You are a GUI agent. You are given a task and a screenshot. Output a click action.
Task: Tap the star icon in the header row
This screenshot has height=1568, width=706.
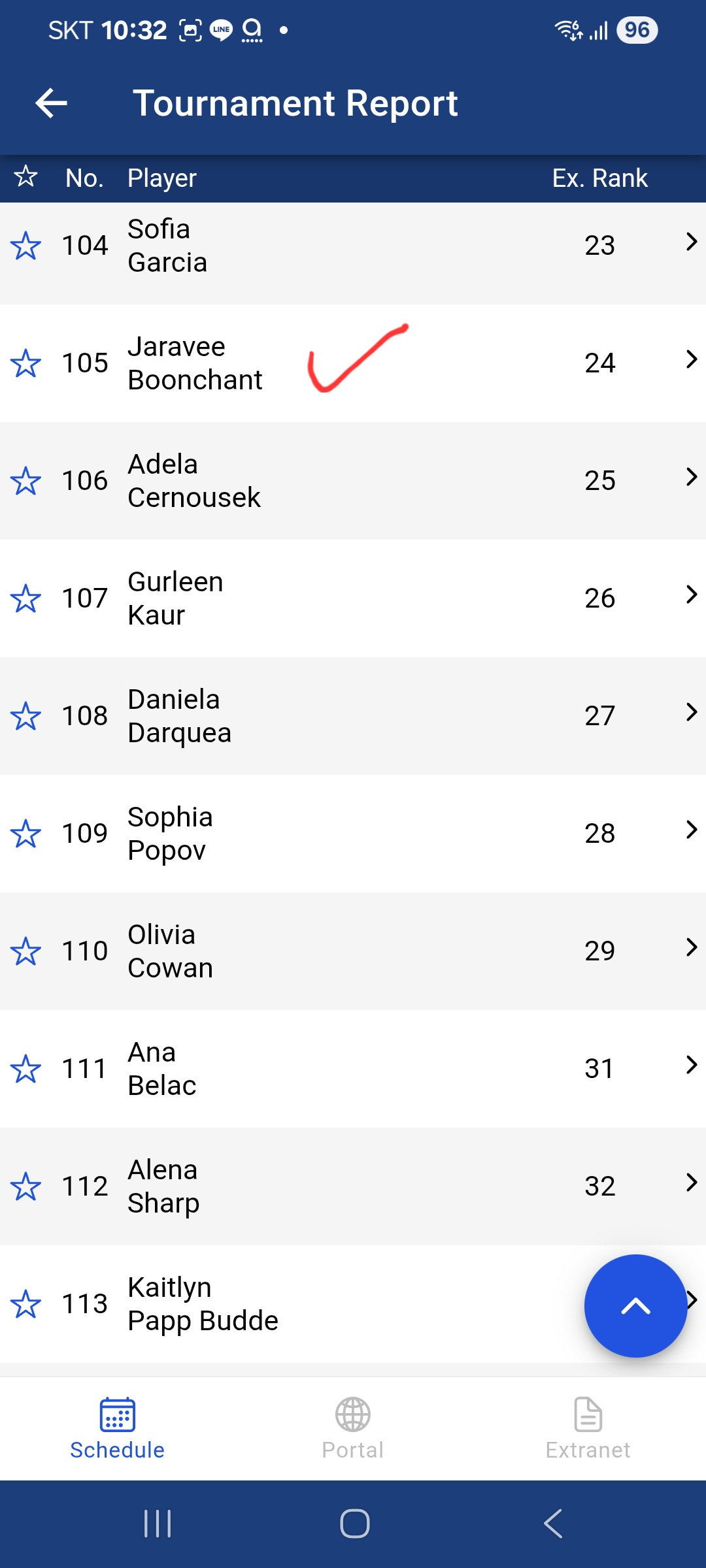25,176
